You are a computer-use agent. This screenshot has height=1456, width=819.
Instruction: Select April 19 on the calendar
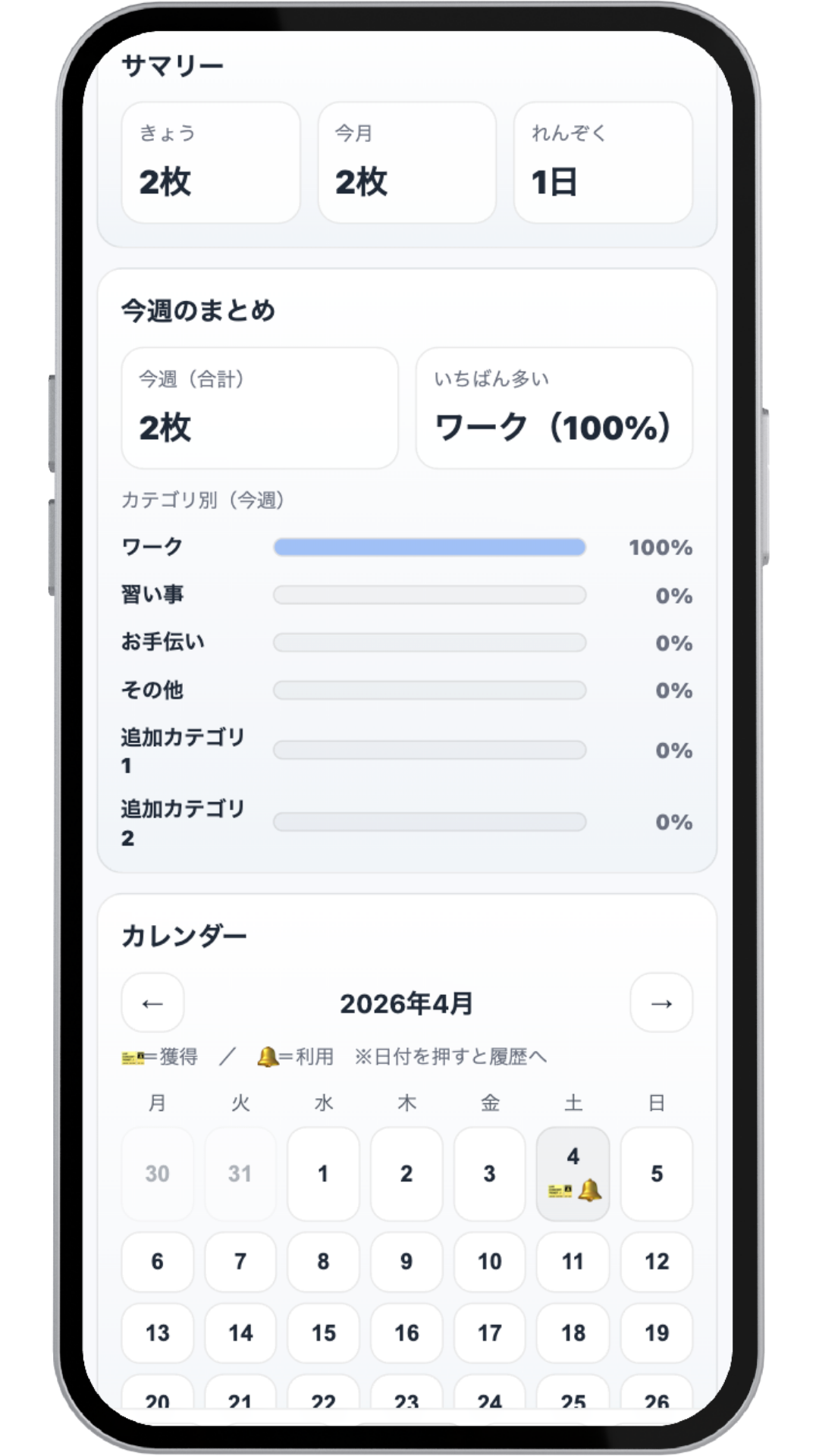coord(656,1332)
